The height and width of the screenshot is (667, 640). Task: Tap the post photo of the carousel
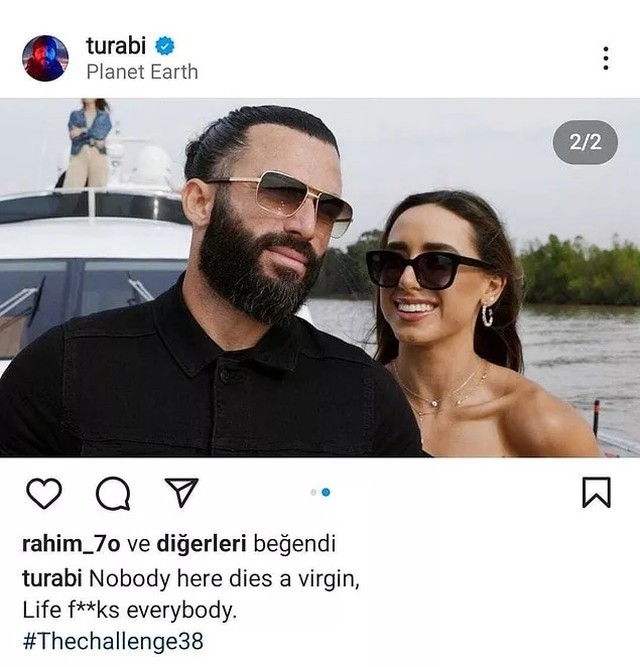click(x=320, y=278)
